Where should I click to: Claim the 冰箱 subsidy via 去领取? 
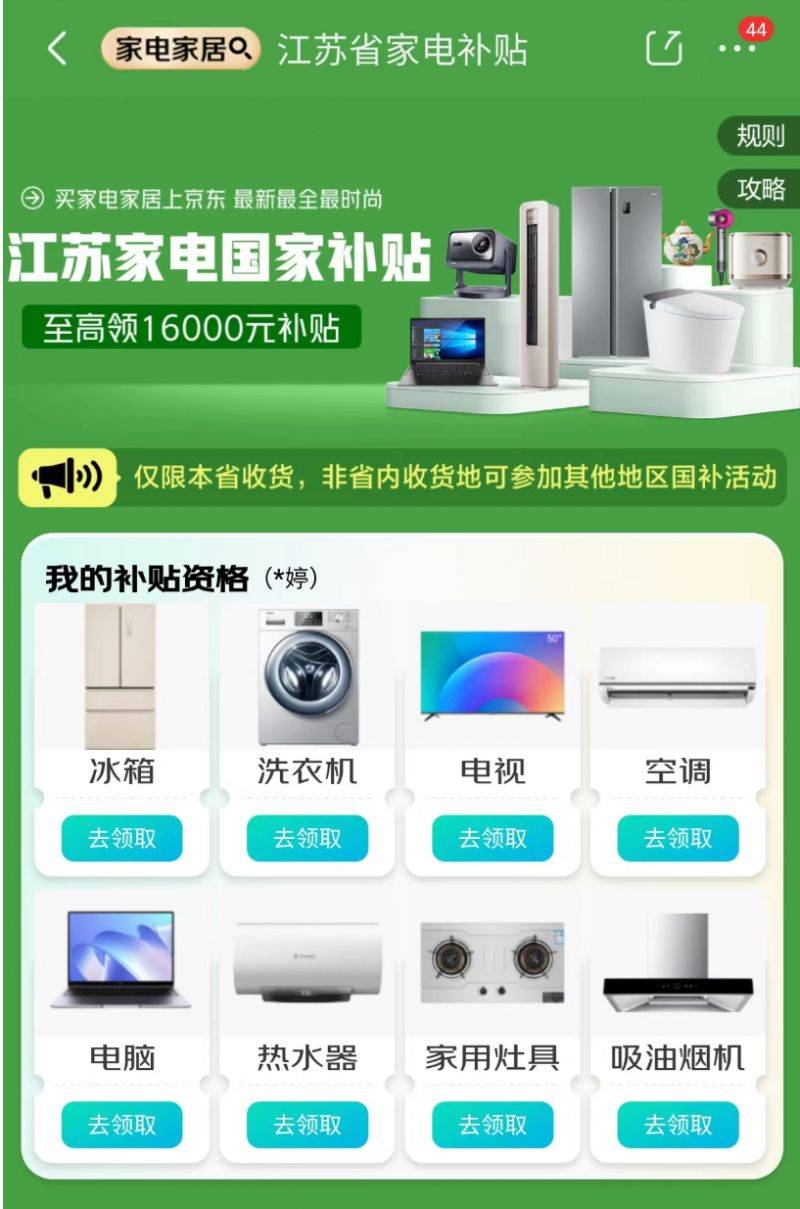(122, 838)
